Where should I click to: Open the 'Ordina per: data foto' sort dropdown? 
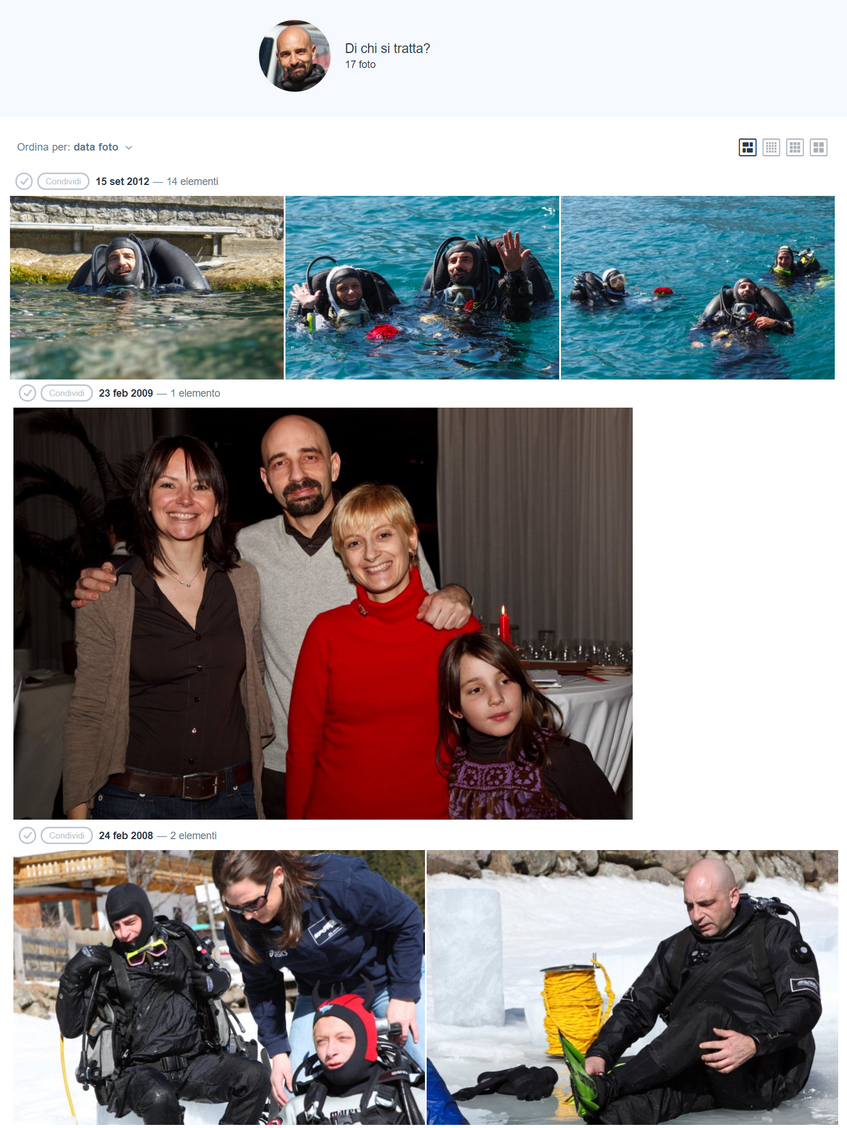tap(76, 147)
